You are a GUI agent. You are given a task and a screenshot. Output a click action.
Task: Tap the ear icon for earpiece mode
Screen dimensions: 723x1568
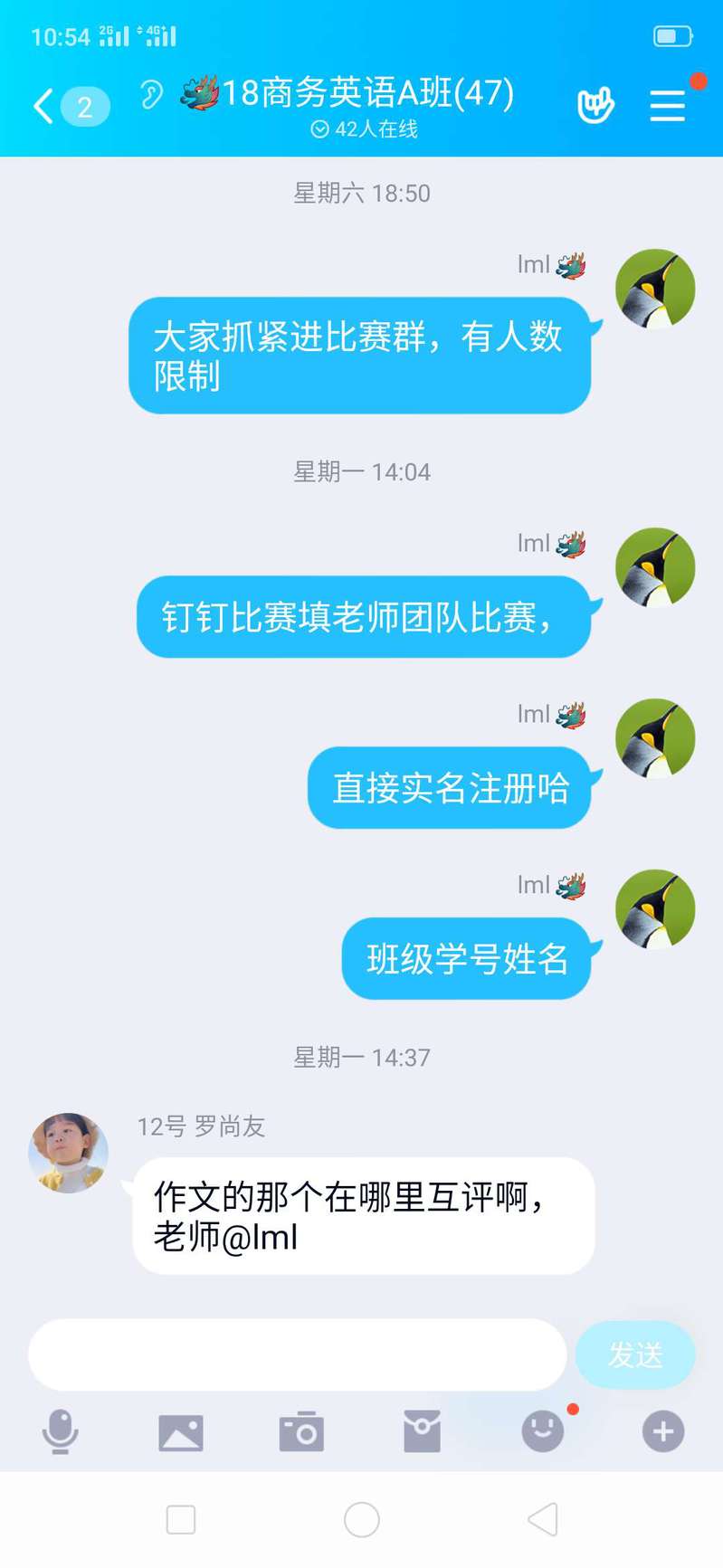point(151,94)
